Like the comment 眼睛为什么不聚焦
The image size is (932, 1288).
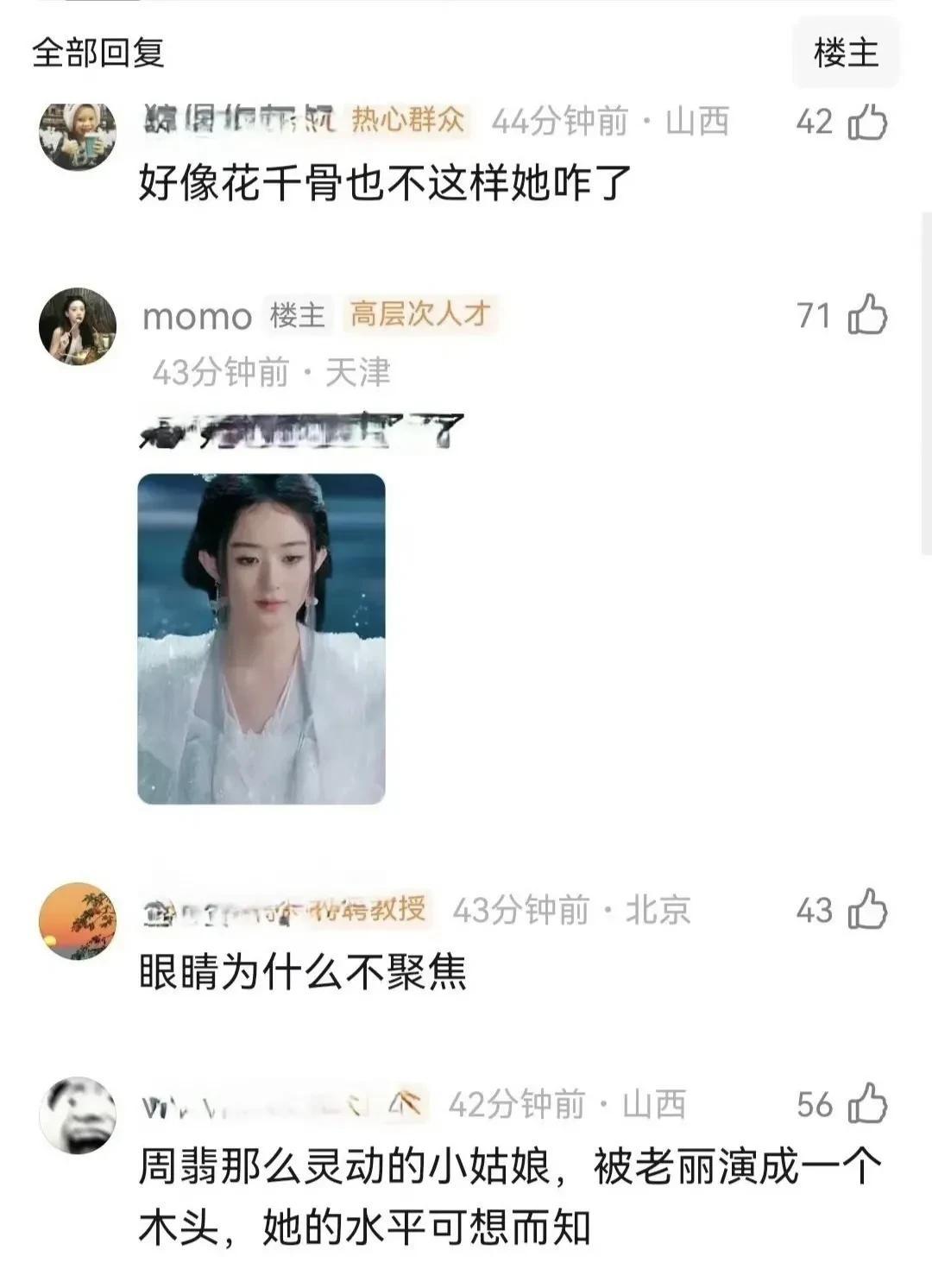click(867, 910)
